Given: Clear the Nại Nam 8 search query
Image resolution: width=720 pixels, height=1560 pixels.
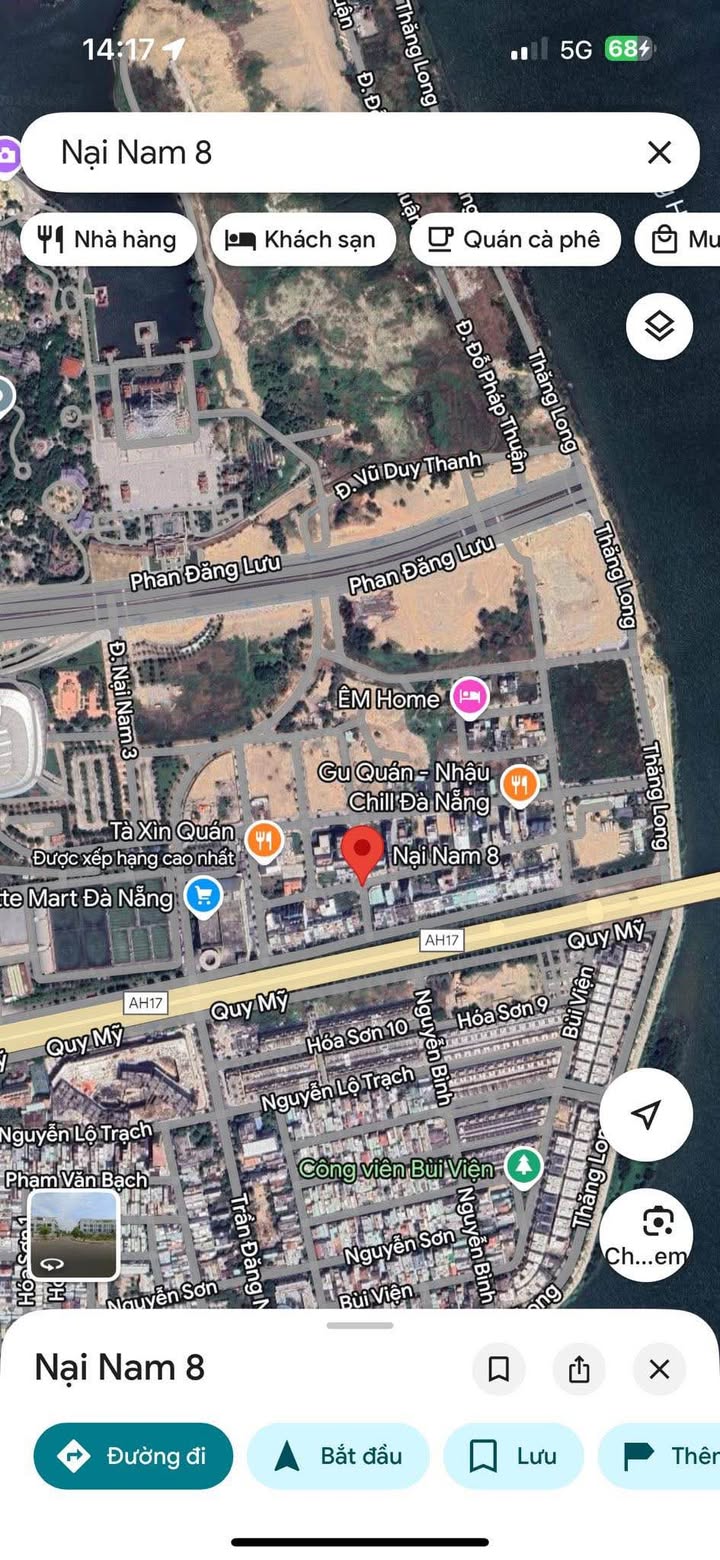Looking at the screenshot, I should click(x=659, y=152).
